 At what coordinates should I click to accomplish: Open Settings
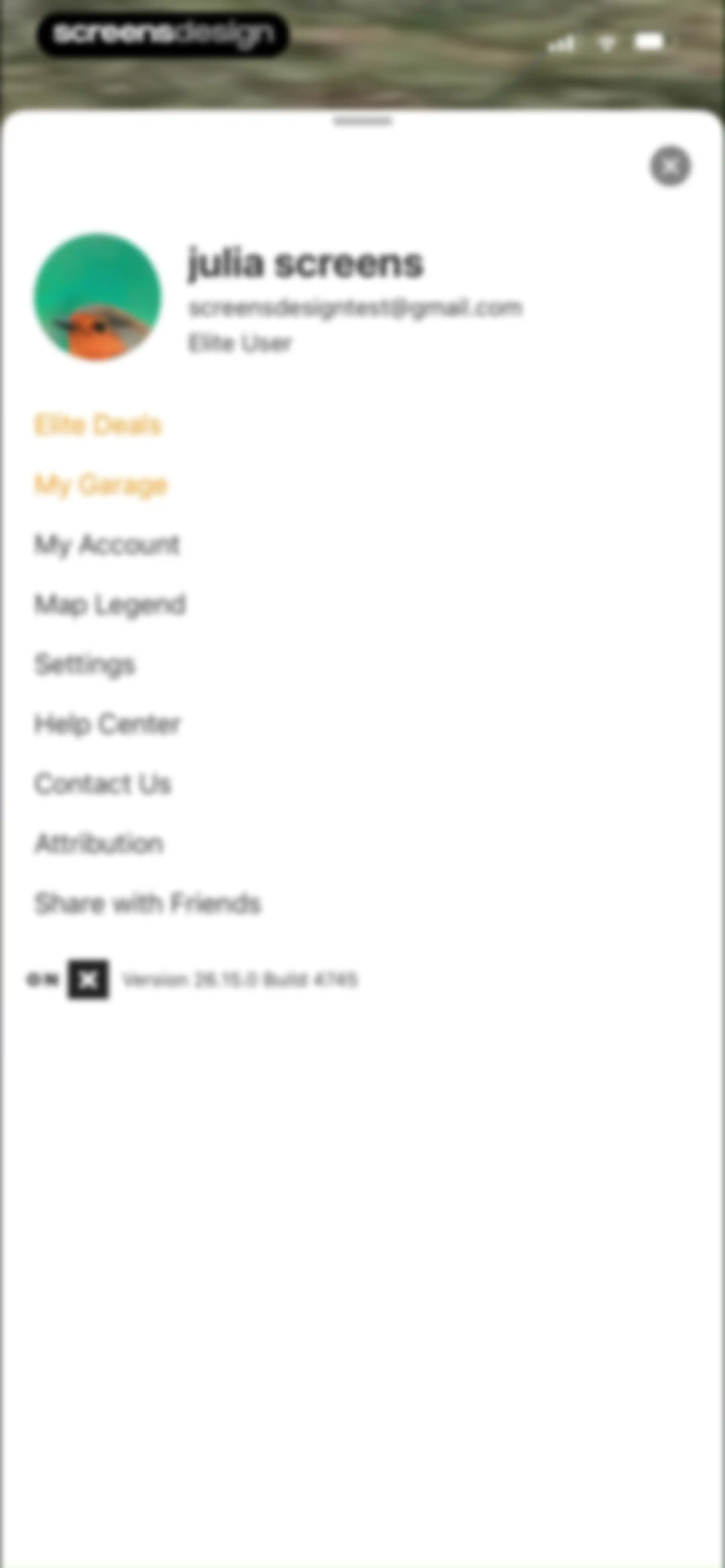85,664
